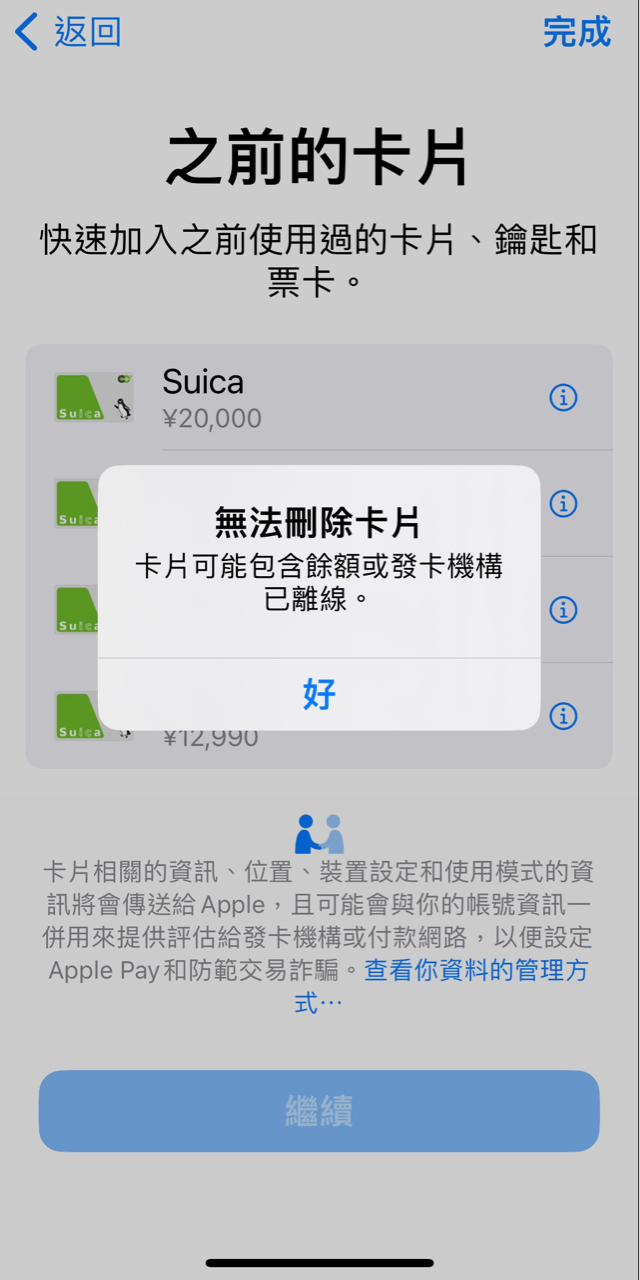Go back with 返回
640x1280 pixels.
(x=68, y=32)
